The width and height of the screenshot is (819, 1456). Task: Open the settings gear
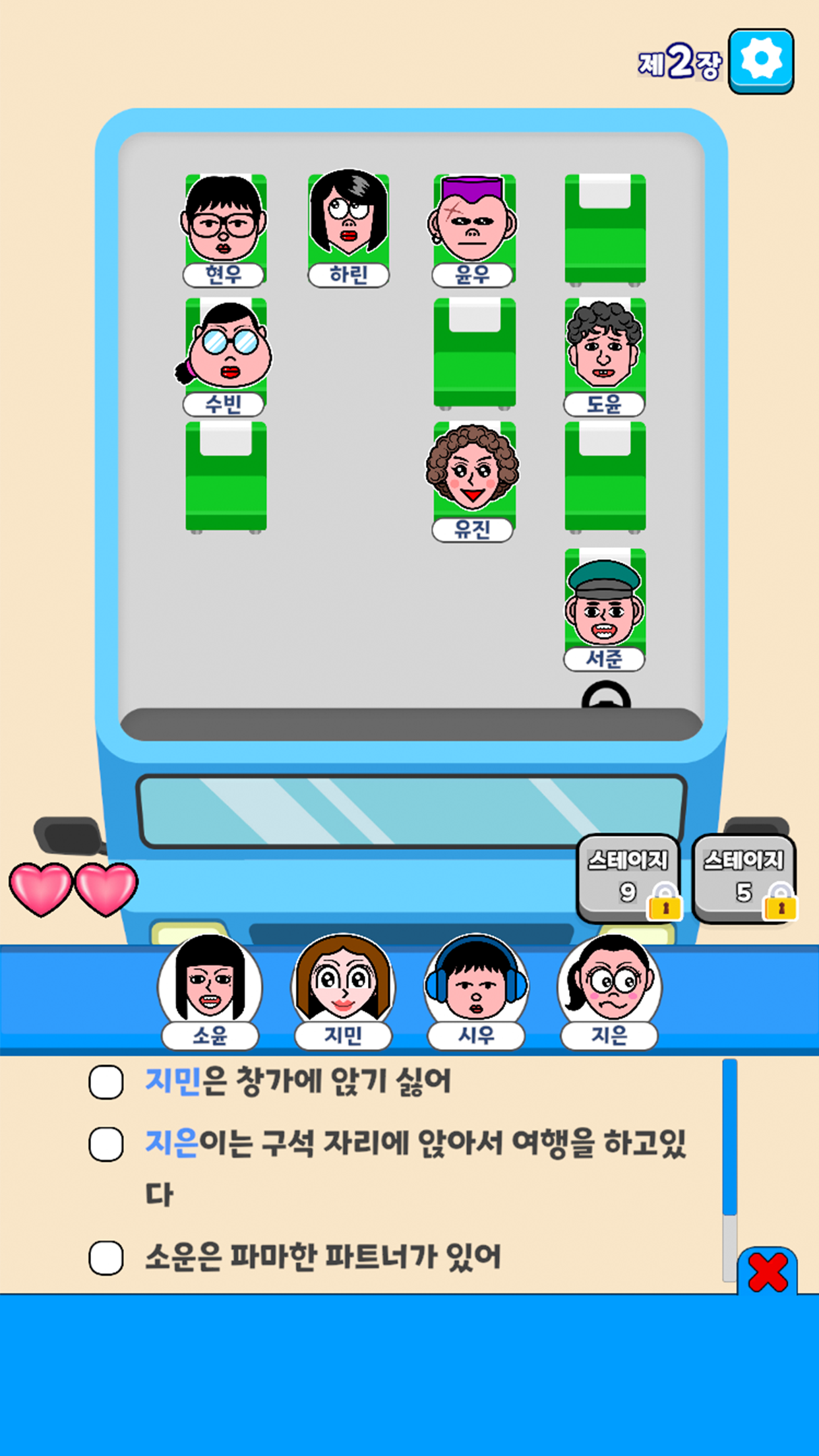(761, 61)
